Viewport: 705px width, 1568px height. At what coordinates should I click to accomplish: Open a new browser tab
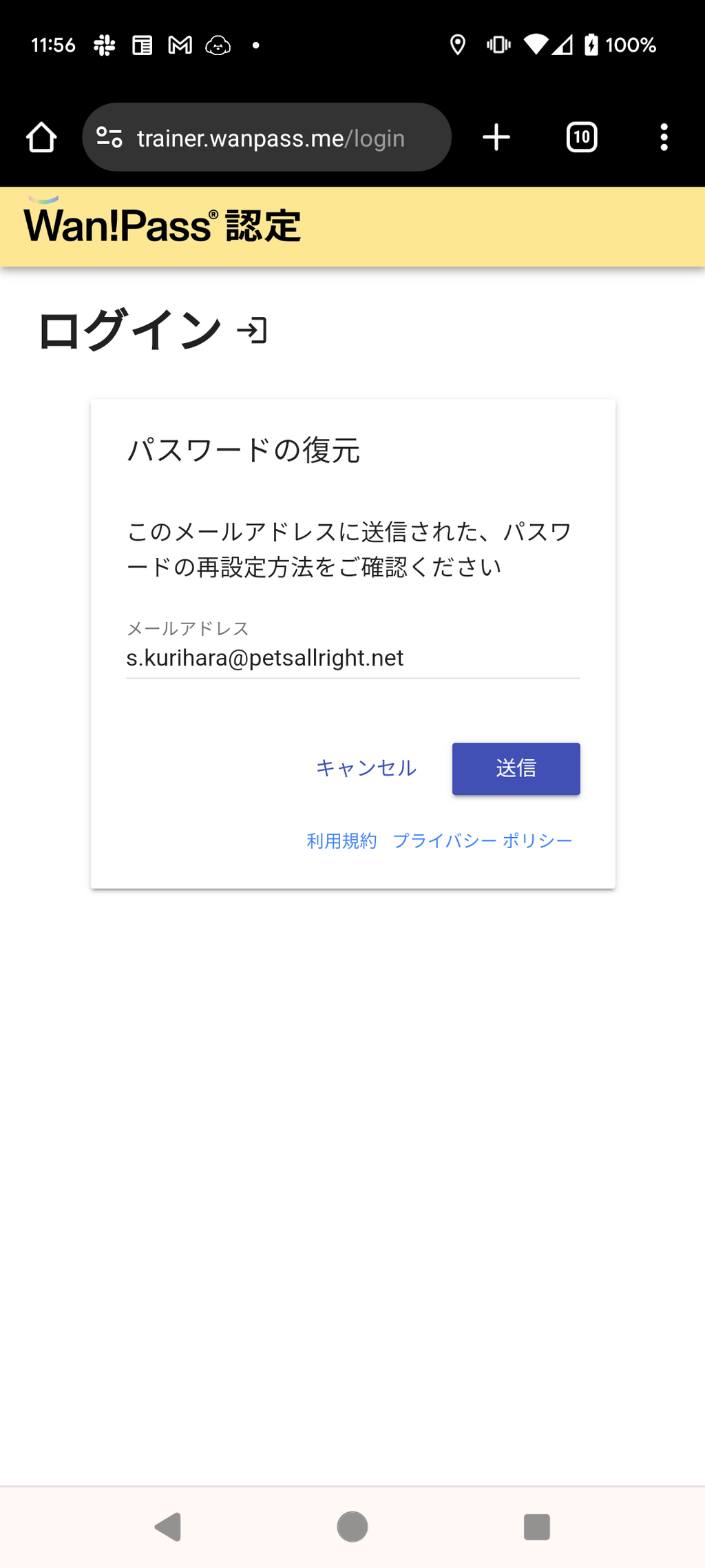[496, 137]
